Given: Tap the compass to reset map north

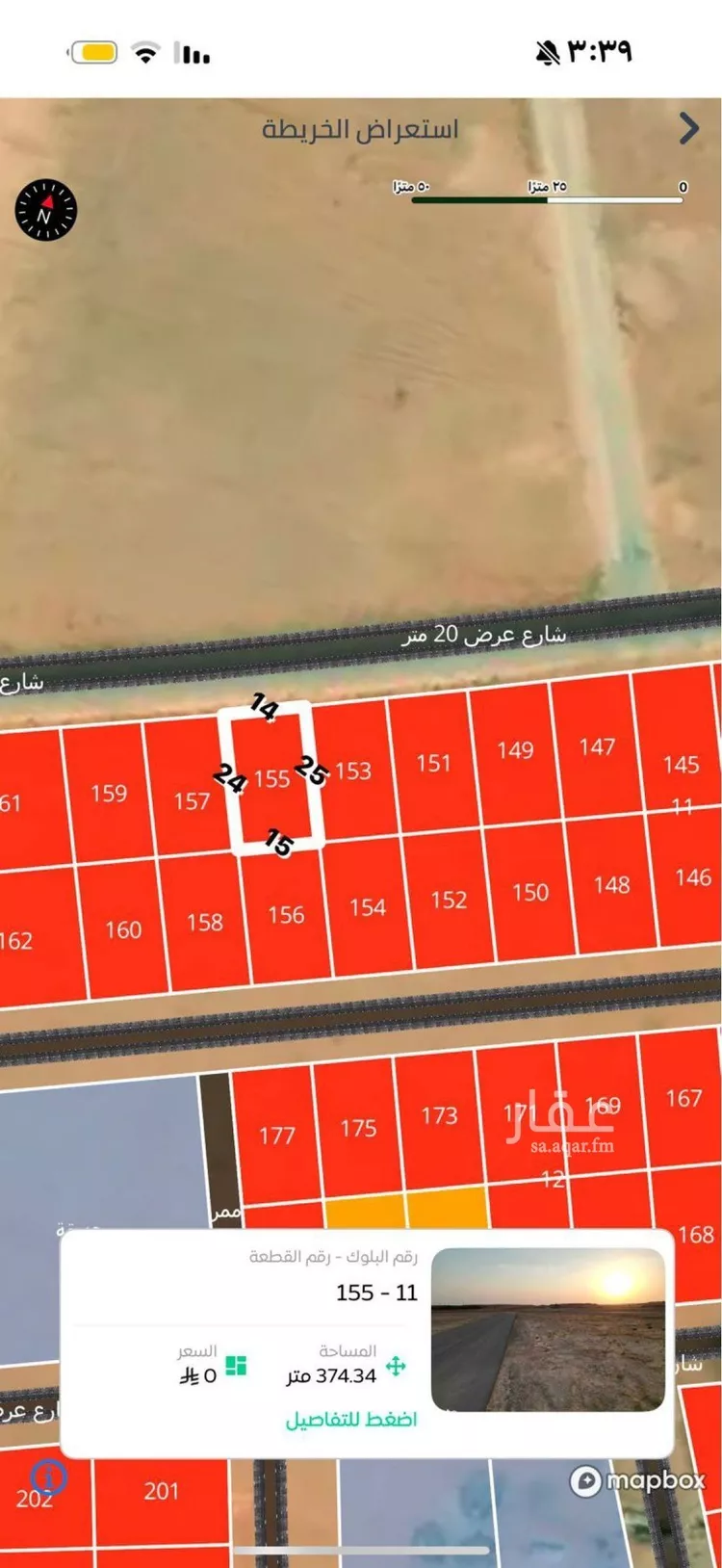Looking at the screenshot, I should coord(45,210).
